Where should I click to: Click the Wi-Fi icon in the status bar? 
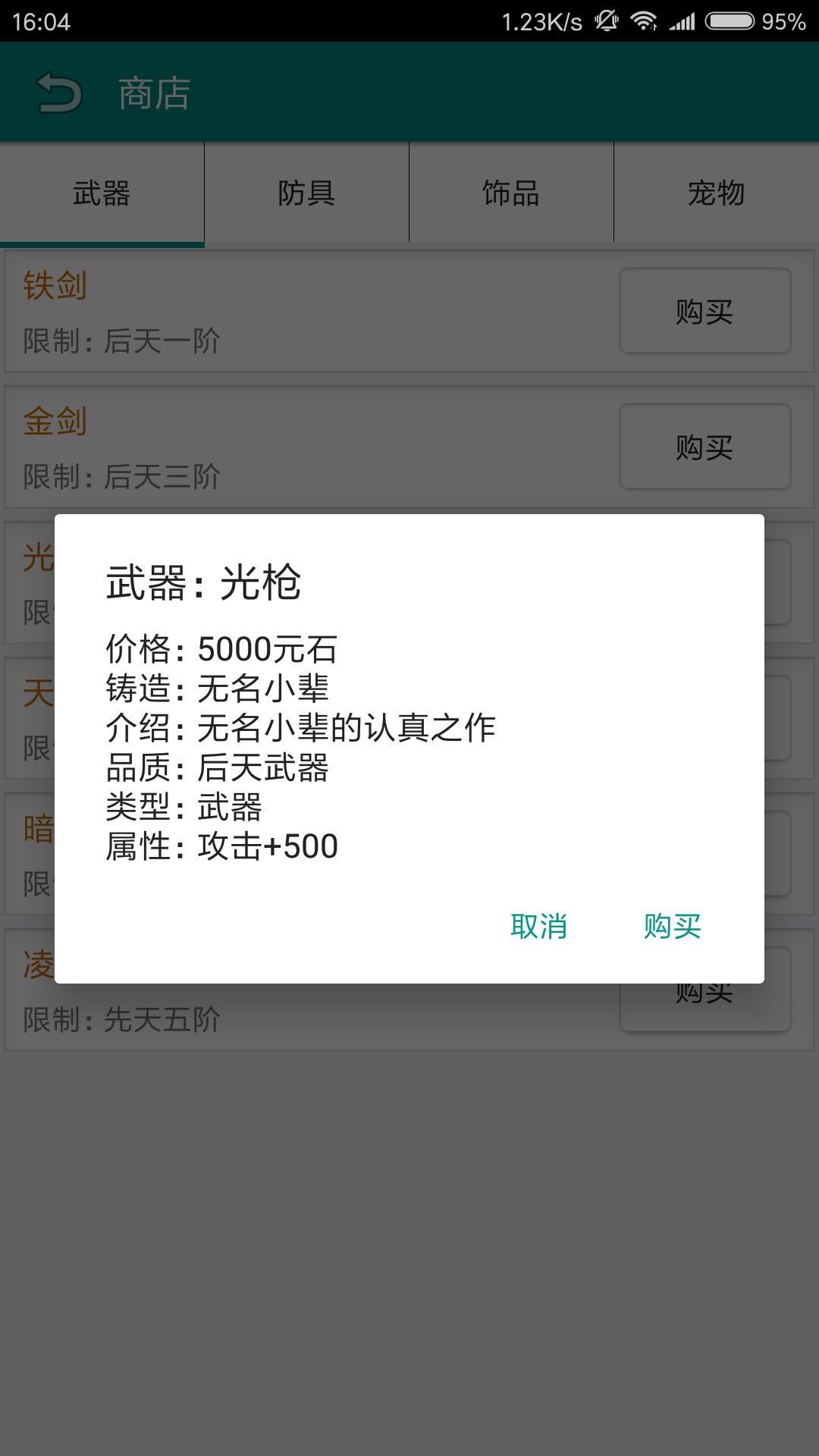644,22
